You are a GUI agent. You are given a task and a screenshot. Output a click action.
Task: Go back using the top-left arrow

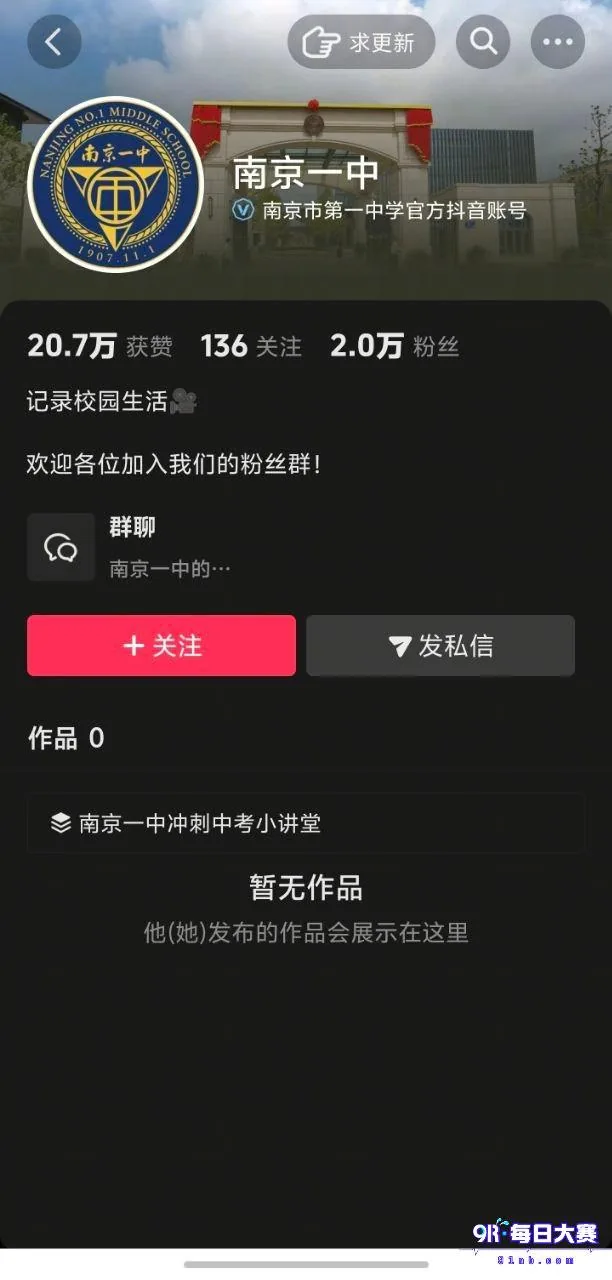[x=54, y=42]
